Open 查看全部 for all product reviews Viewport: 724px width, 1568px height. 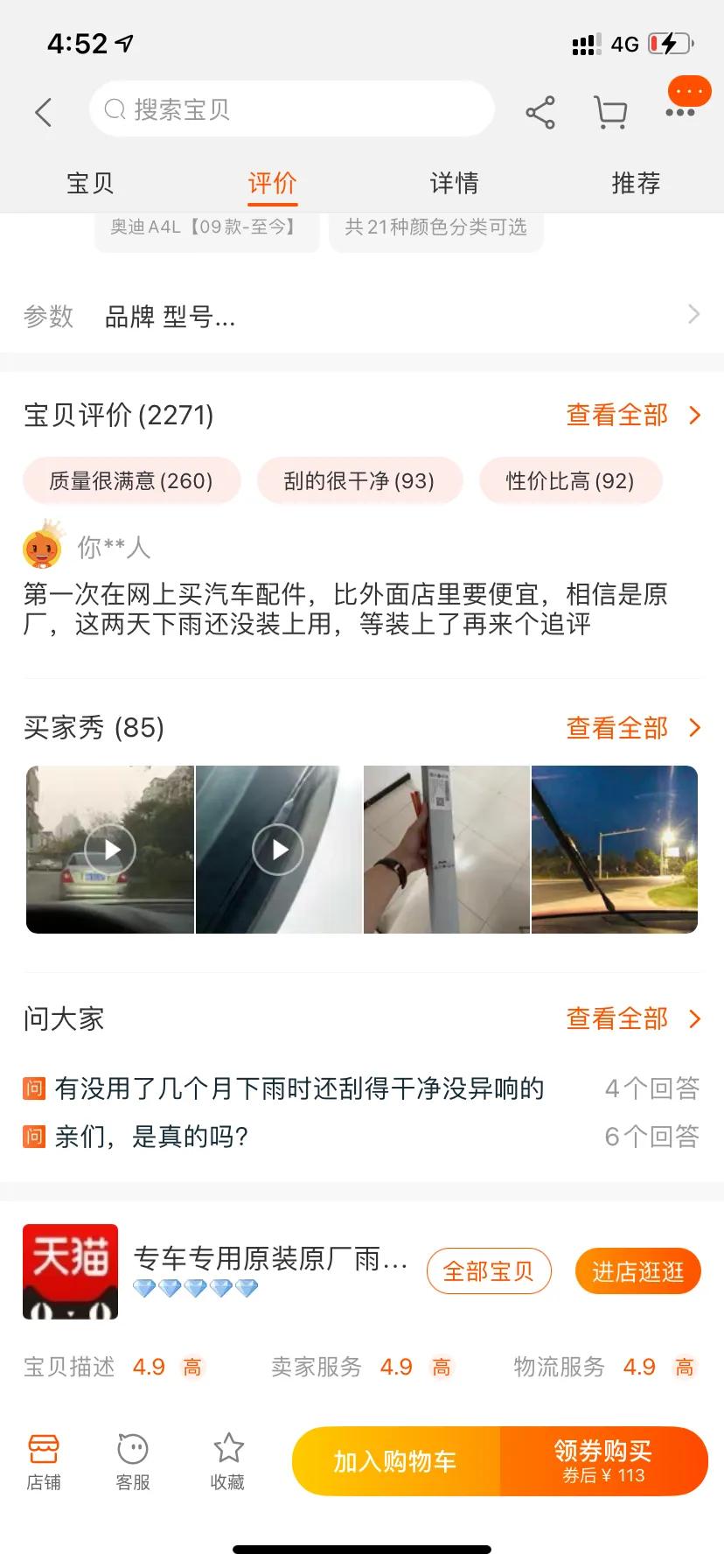point(618,415)
